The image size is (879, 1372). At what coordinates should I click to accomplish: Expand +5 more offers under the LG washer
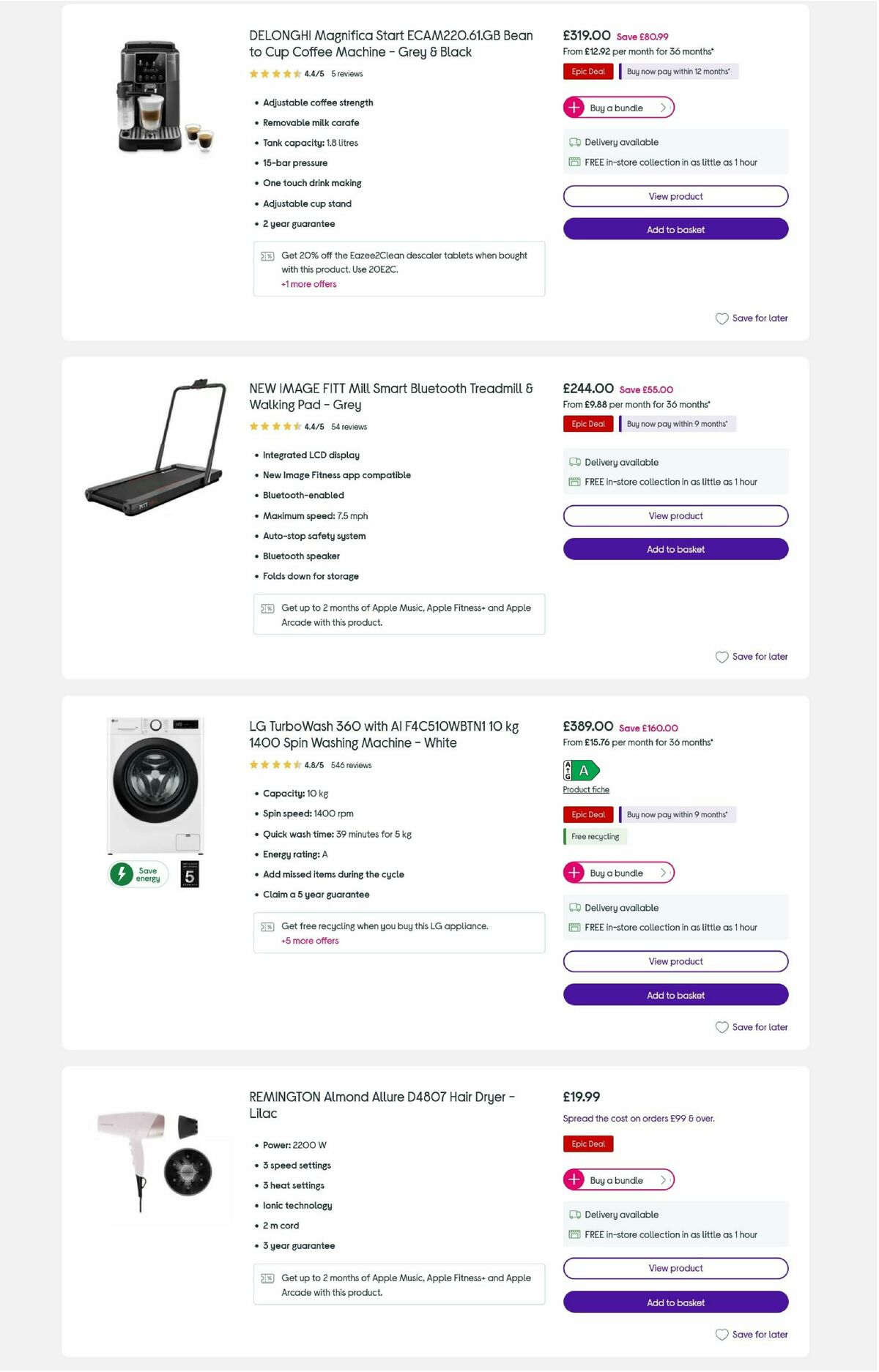[308, 941]
